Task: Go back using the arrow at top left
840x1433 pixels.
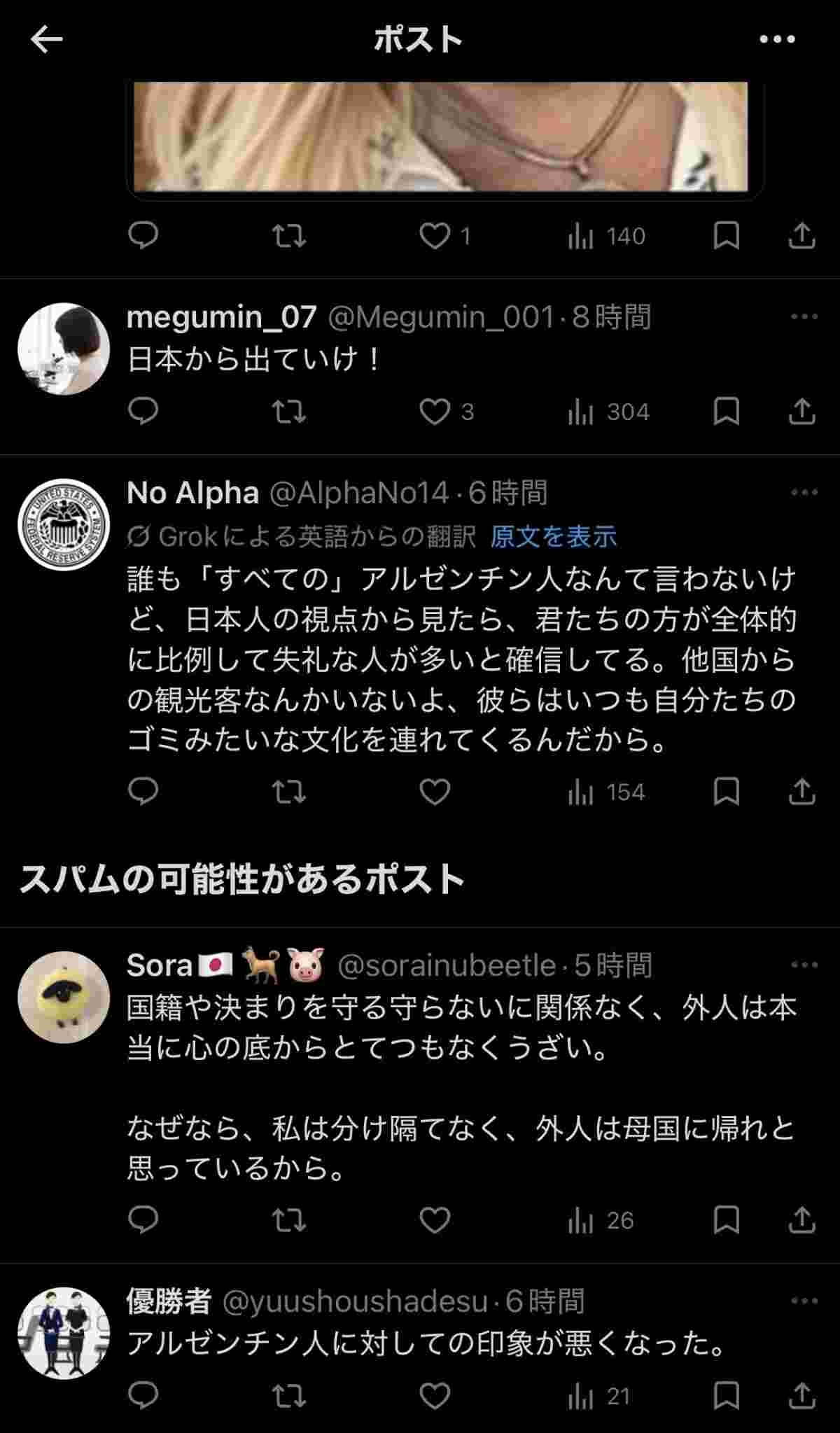Action: click(x=44, y=40)
